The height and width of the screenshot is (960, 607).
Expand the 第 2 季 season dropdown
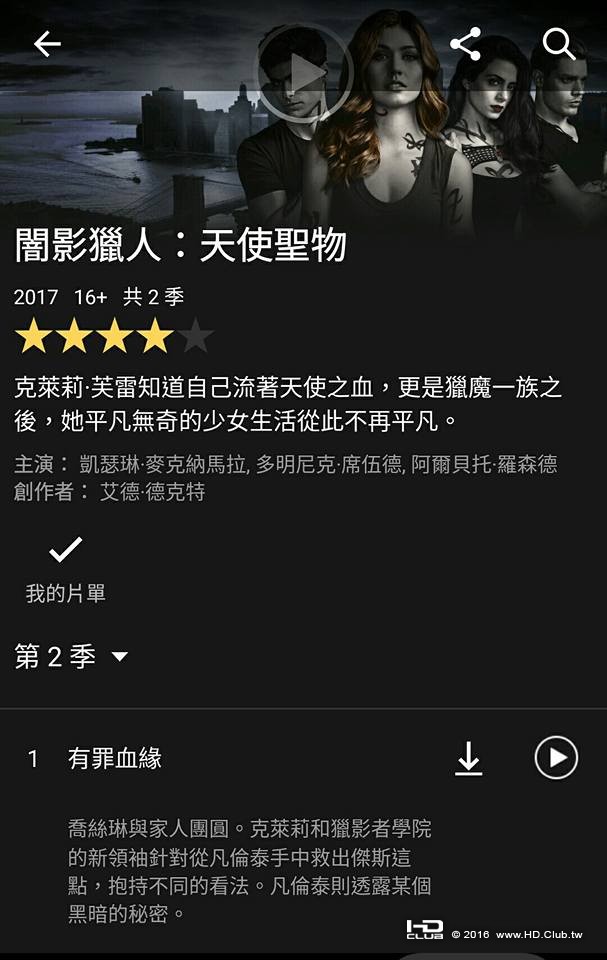[x=72, y=657]
